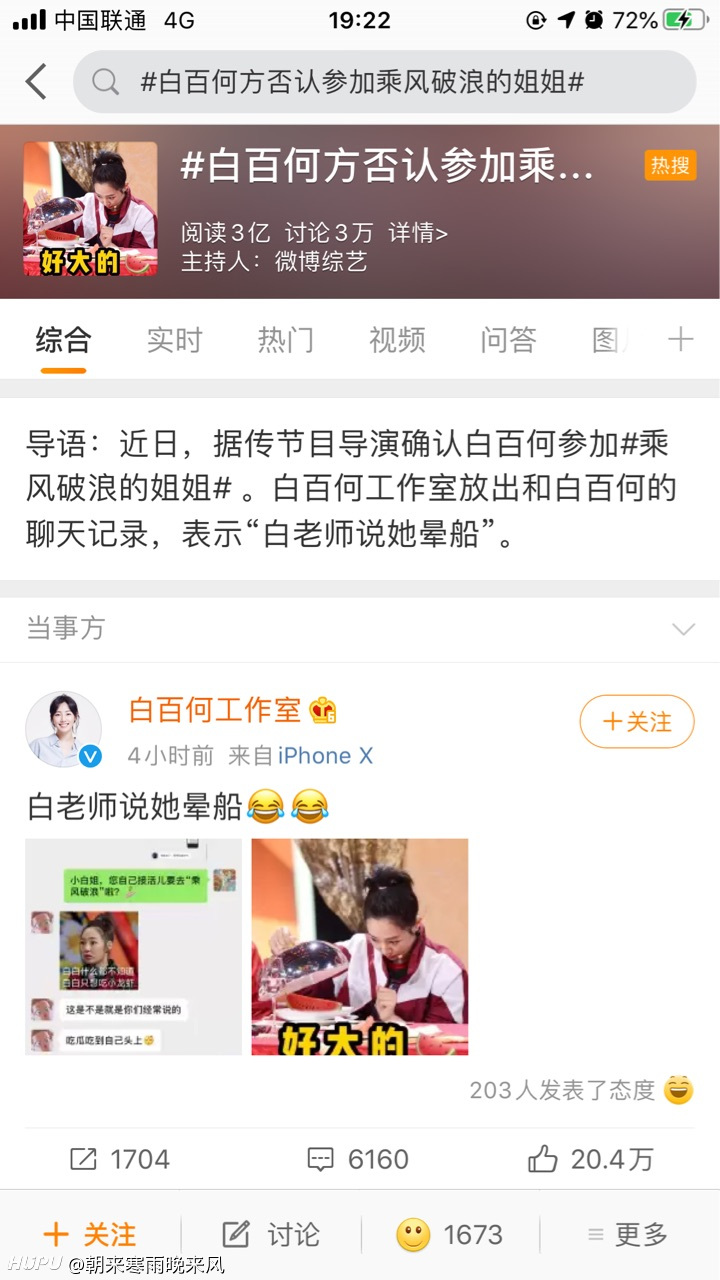Follow 白百何工作室 with the +关注 button
Image resolution: width=720 pixels, height=1280 pixels.
click(637, 722)
